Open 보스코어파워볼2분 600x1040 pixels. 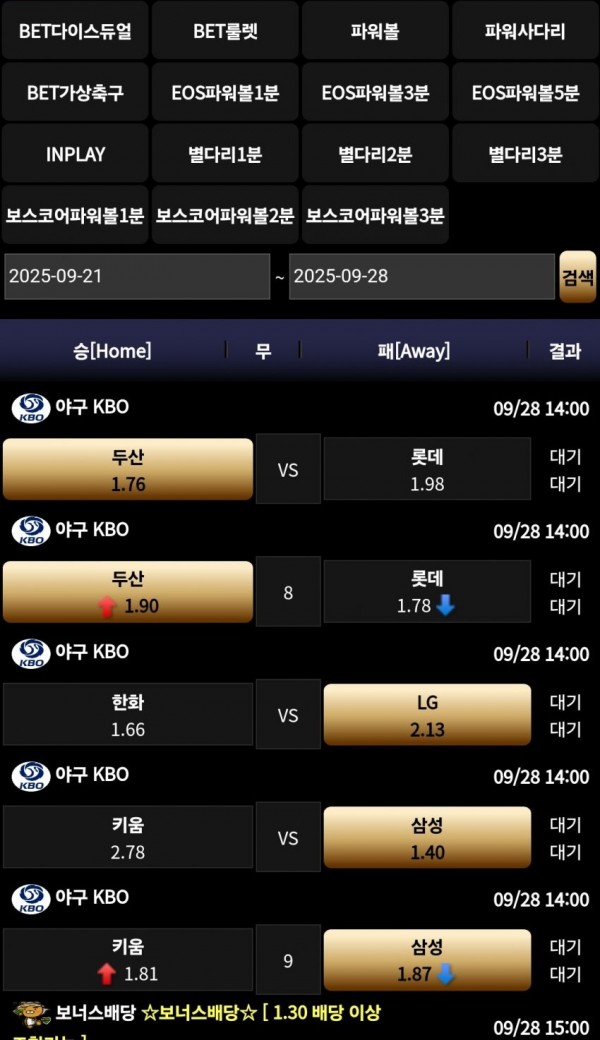225,215
